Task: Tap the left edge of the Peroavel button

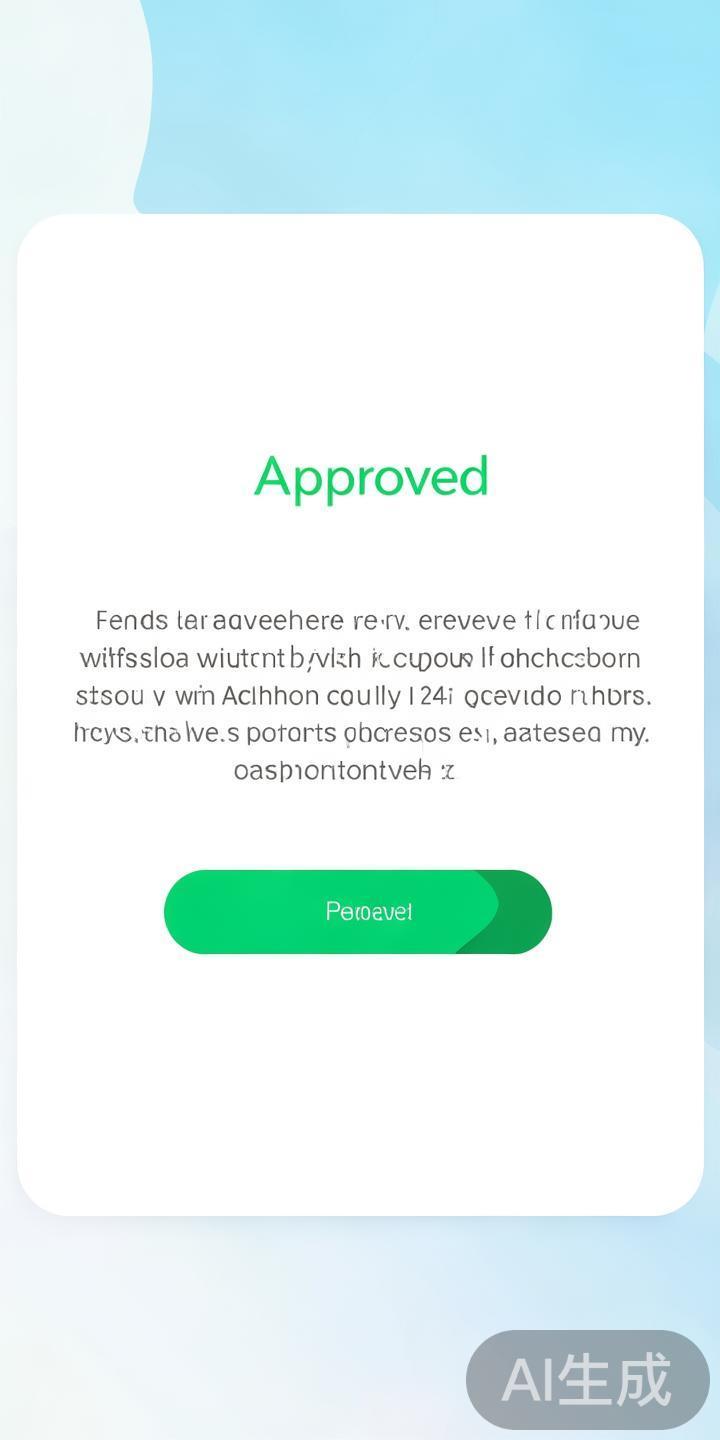Action: click(x=180, y=911)
